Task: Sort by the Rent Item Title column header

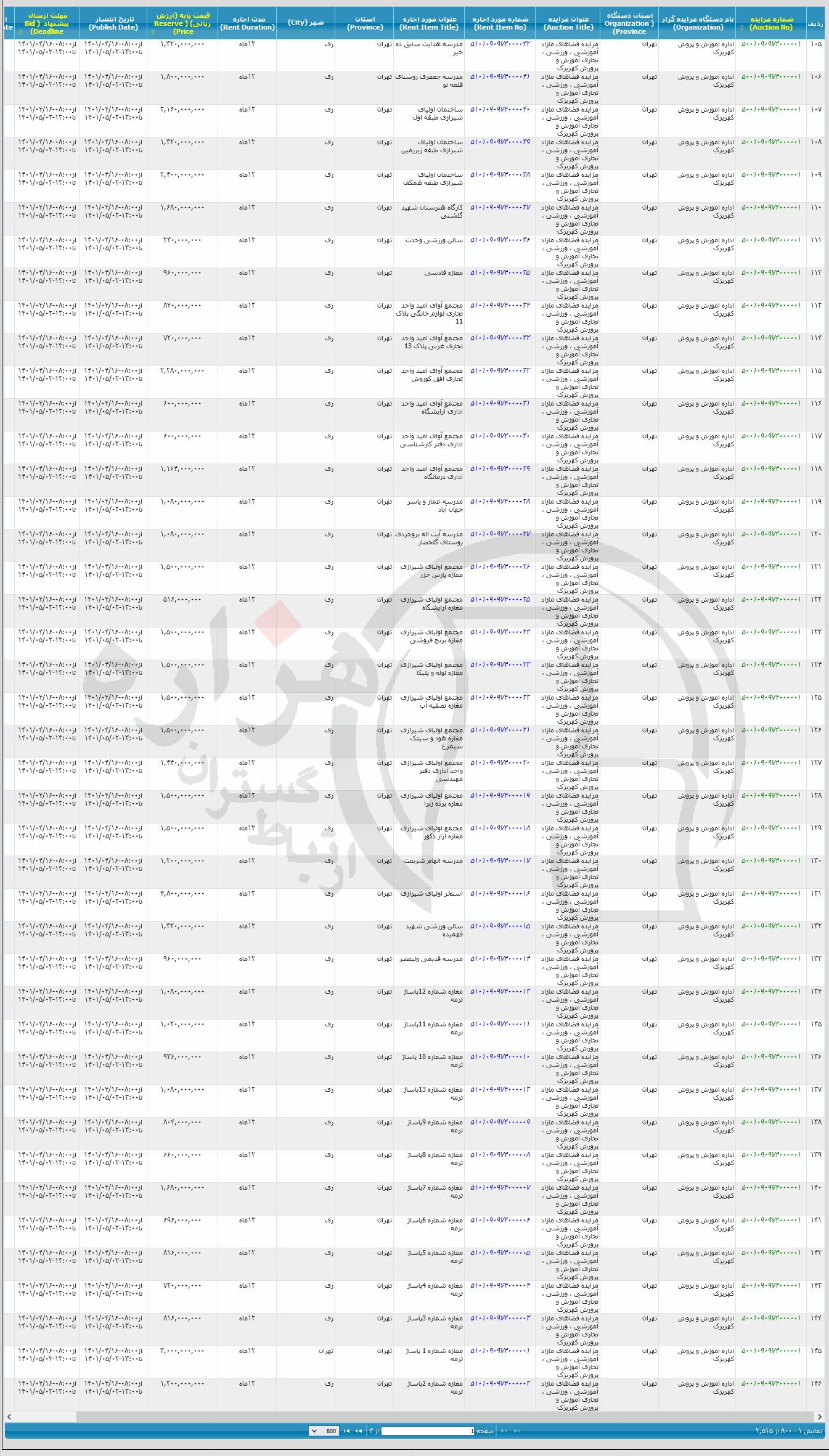Action: coord(429,23)
